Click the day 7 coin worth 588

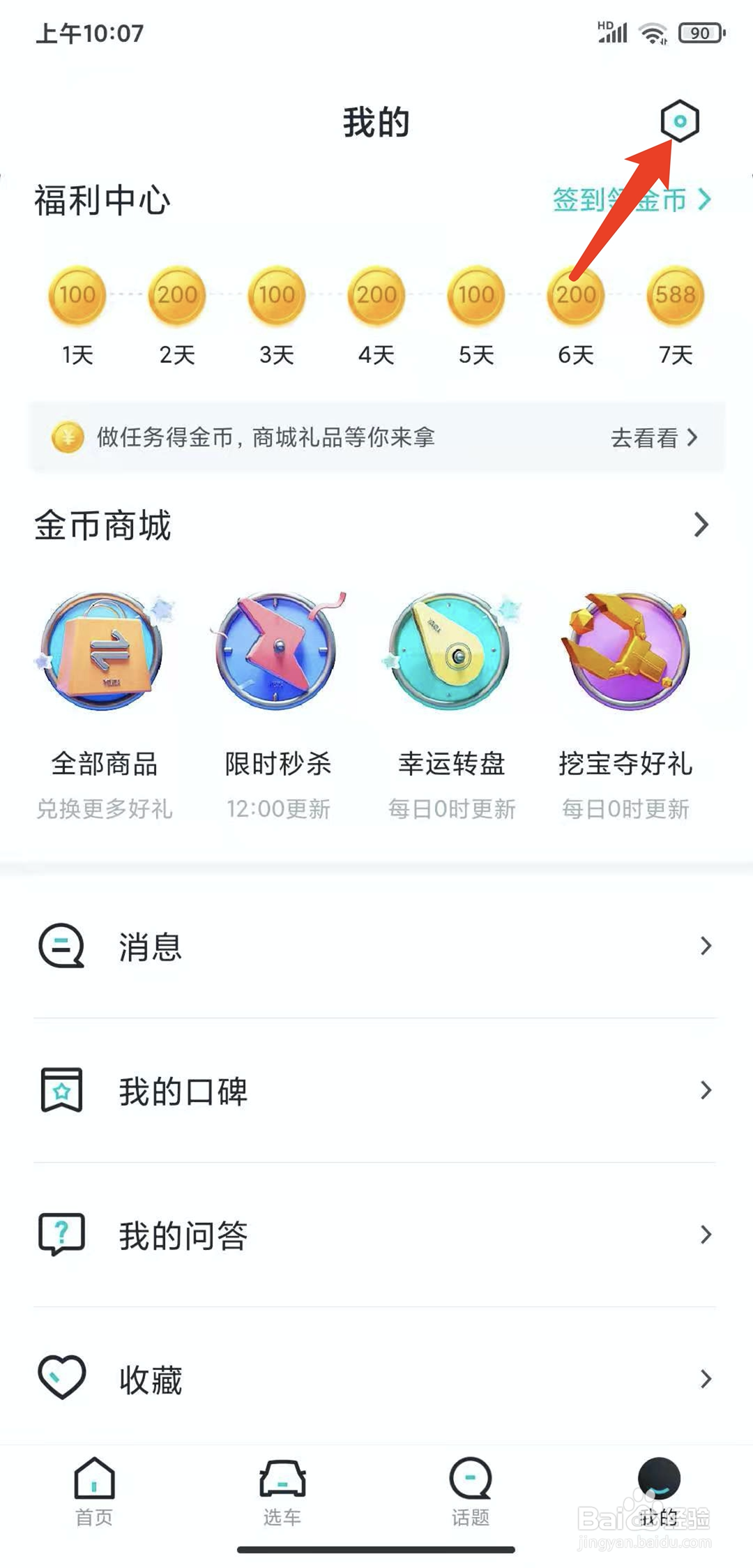673,296
